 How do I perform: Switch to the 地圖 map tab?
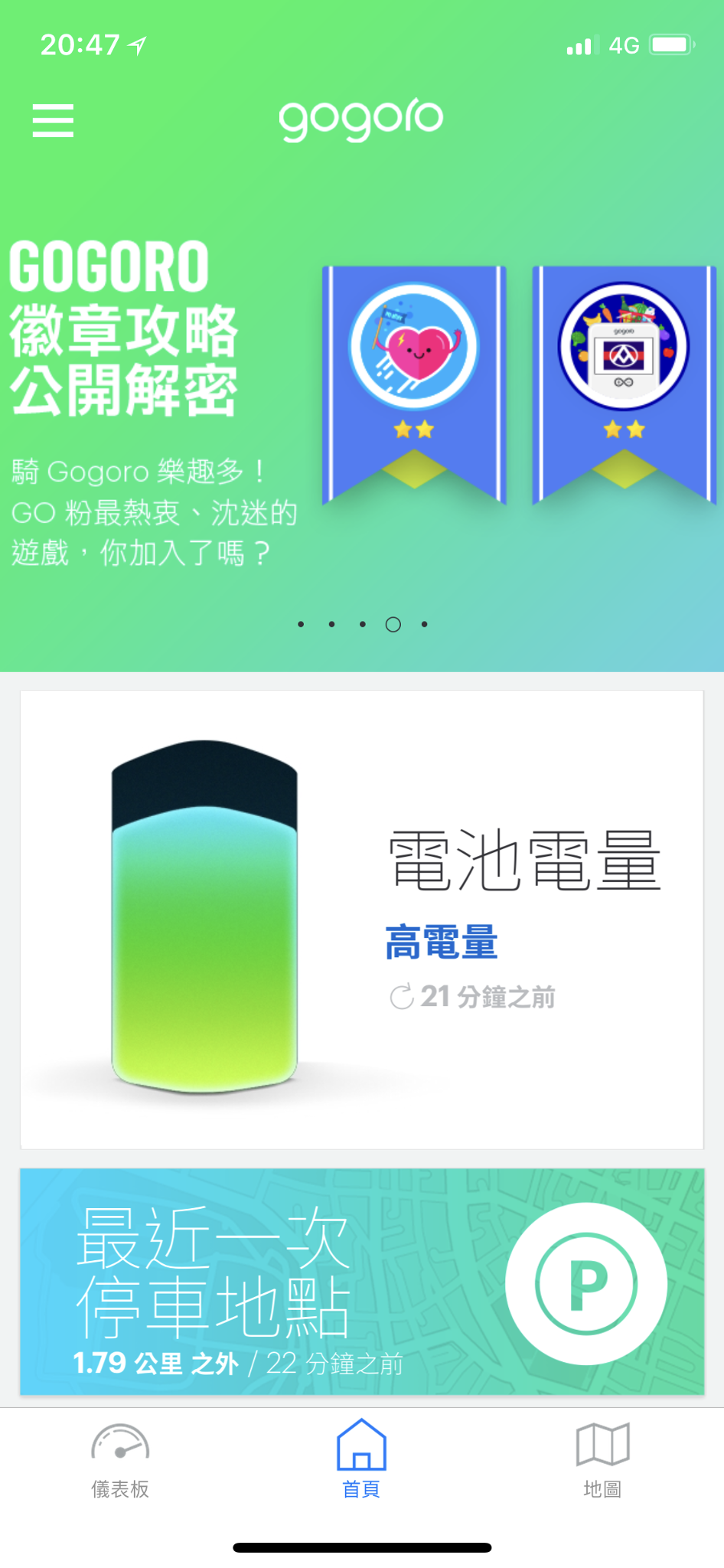[x=602, y=1460]
